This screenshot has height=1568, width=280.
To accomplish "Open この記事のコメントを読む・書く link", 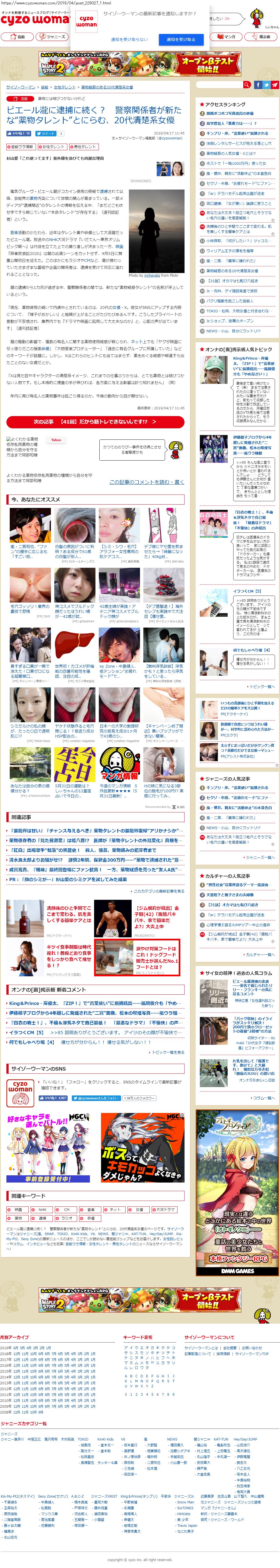I will 146,482.
